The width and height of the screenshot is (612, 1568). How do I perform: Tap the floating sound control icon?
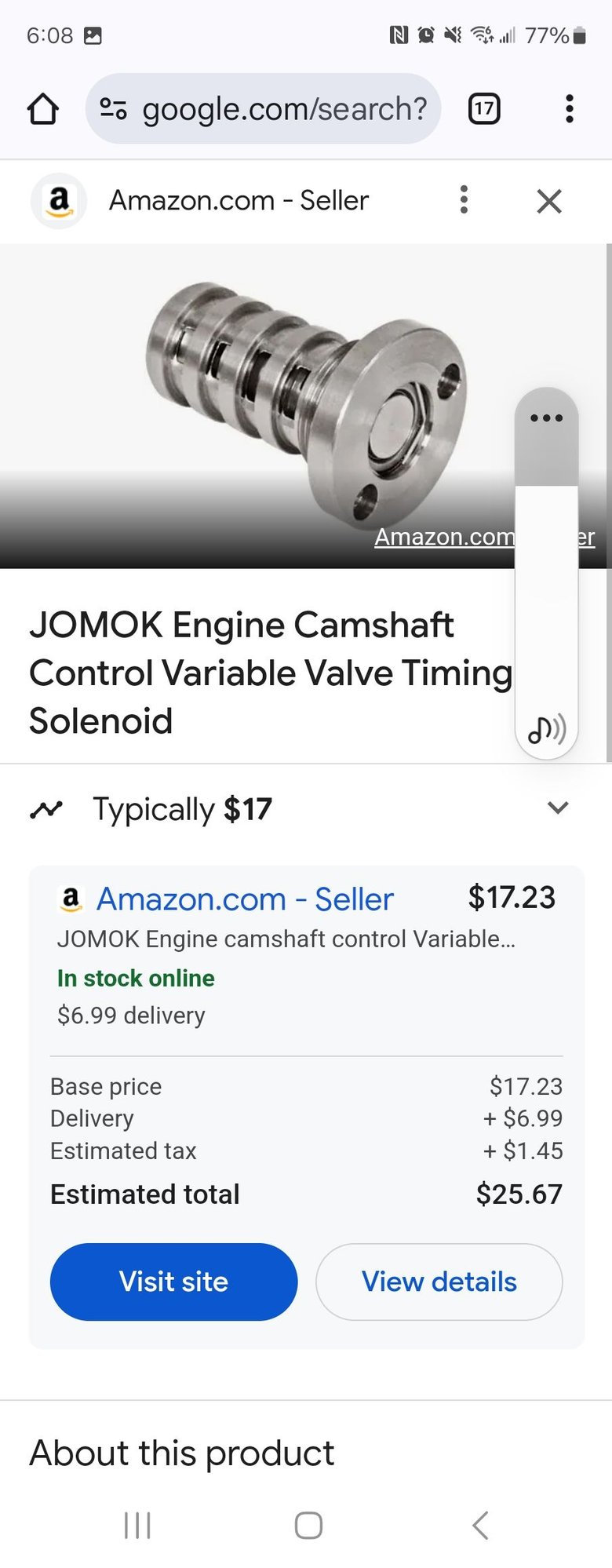point(547,729)
